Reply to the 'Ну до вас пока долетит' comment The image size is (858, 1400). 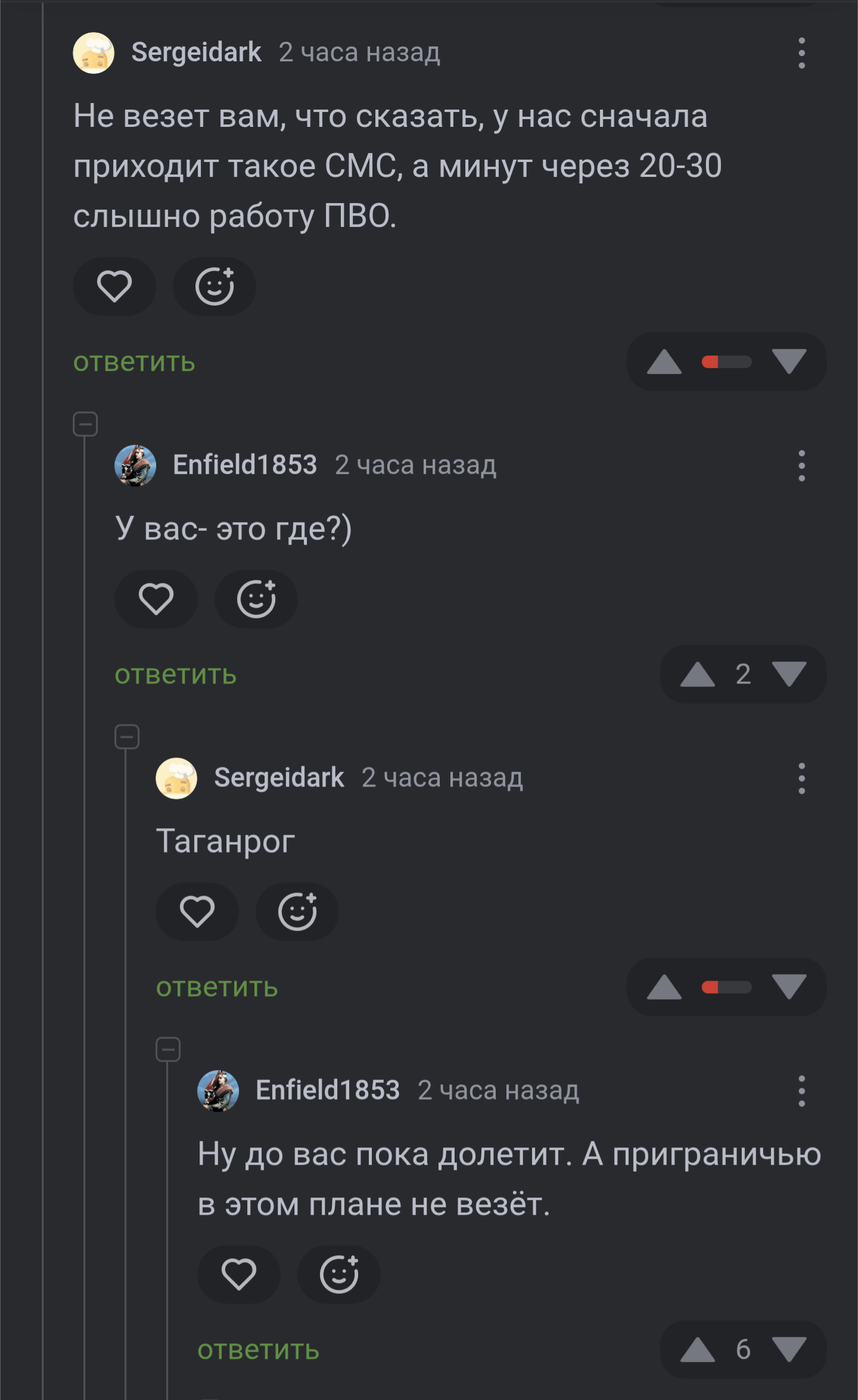coord(259,1351)
